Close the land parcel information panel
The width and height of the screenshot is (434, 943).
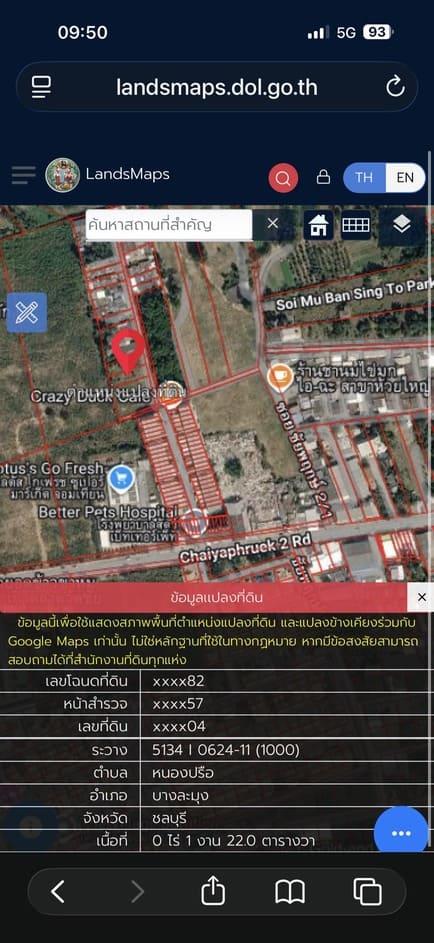(421, 597)
